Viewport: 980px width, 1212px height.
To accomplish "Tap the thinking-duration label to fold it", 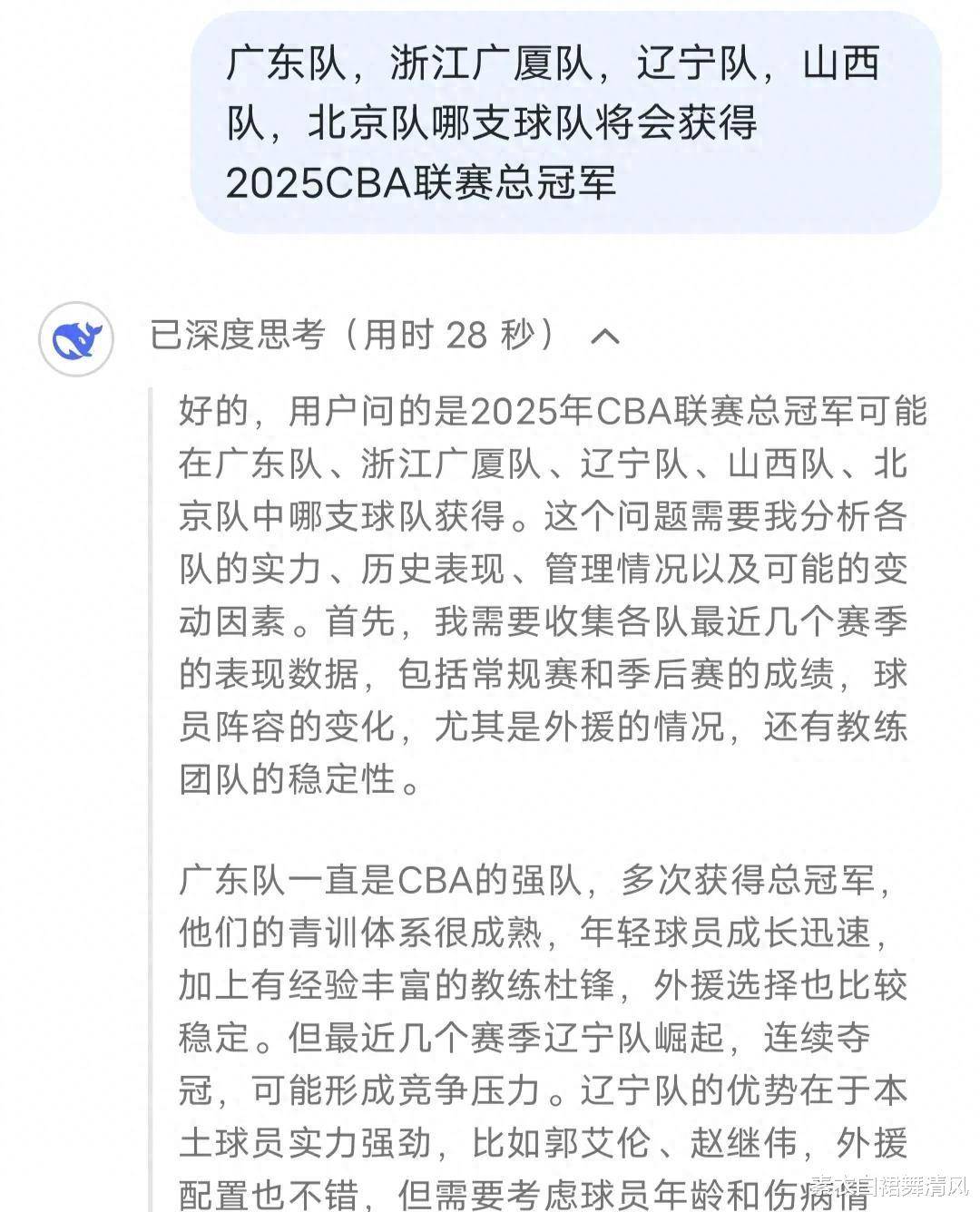I will point(354,336).
